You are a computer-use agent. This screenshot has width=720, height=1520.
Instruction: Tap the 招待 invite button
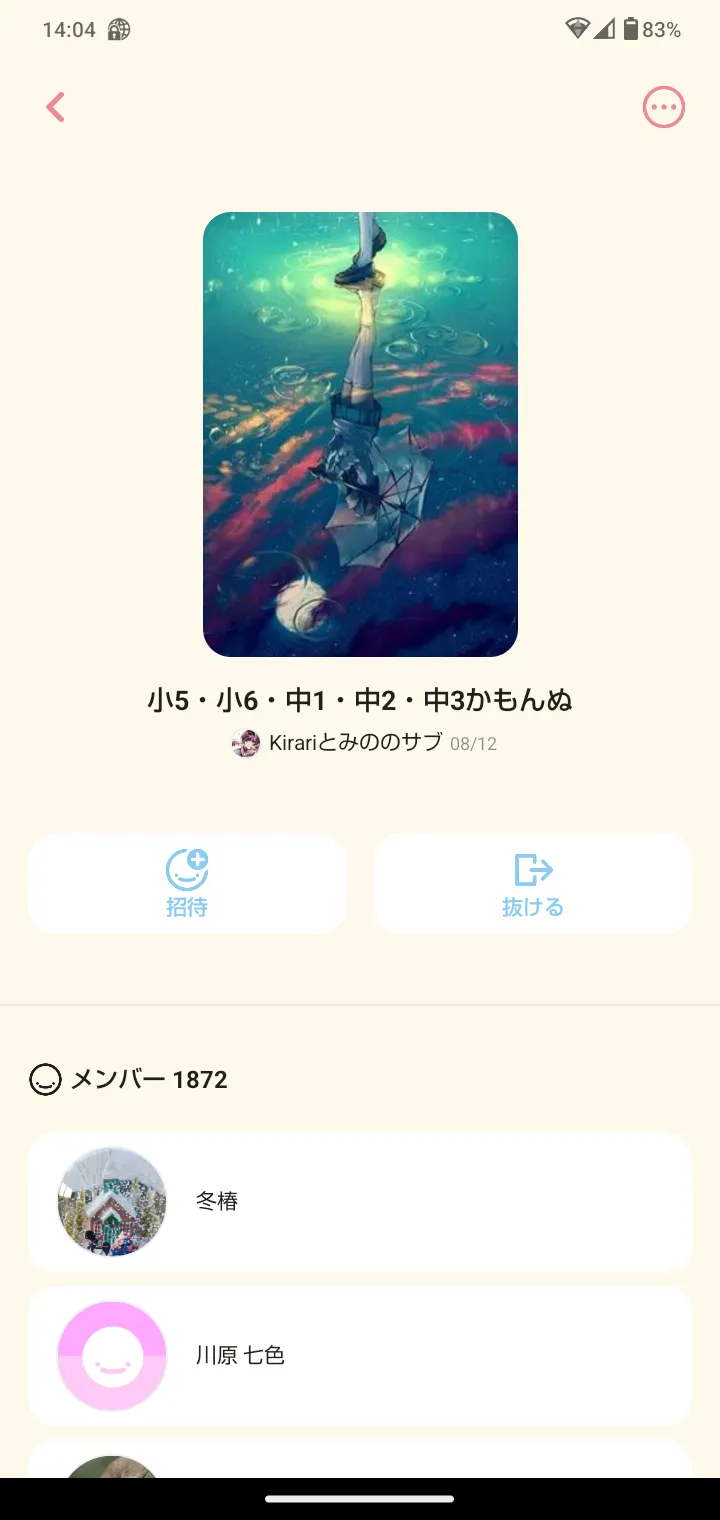tap(187, 883)
